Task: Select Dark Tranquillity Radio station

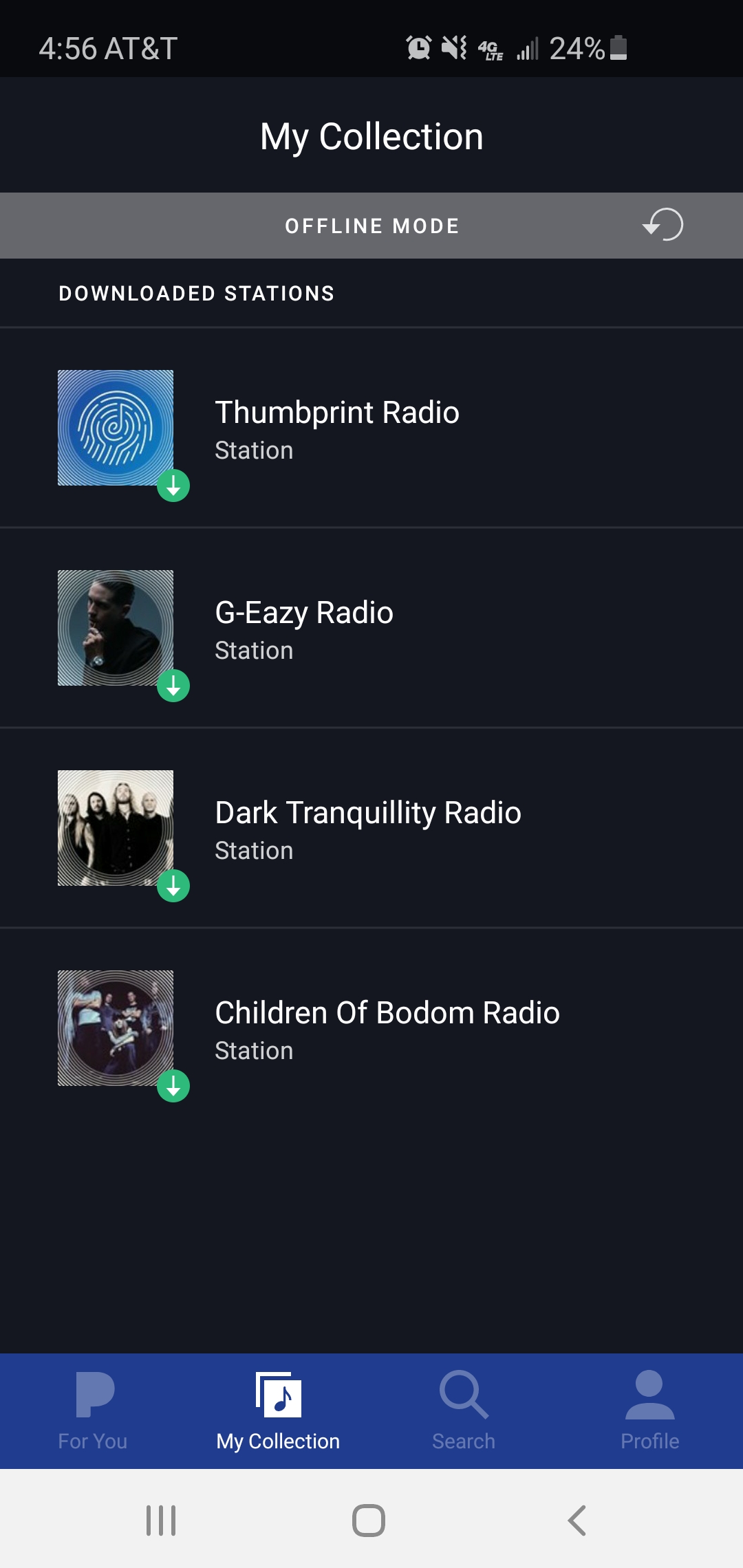Action: tap(368, 828)
